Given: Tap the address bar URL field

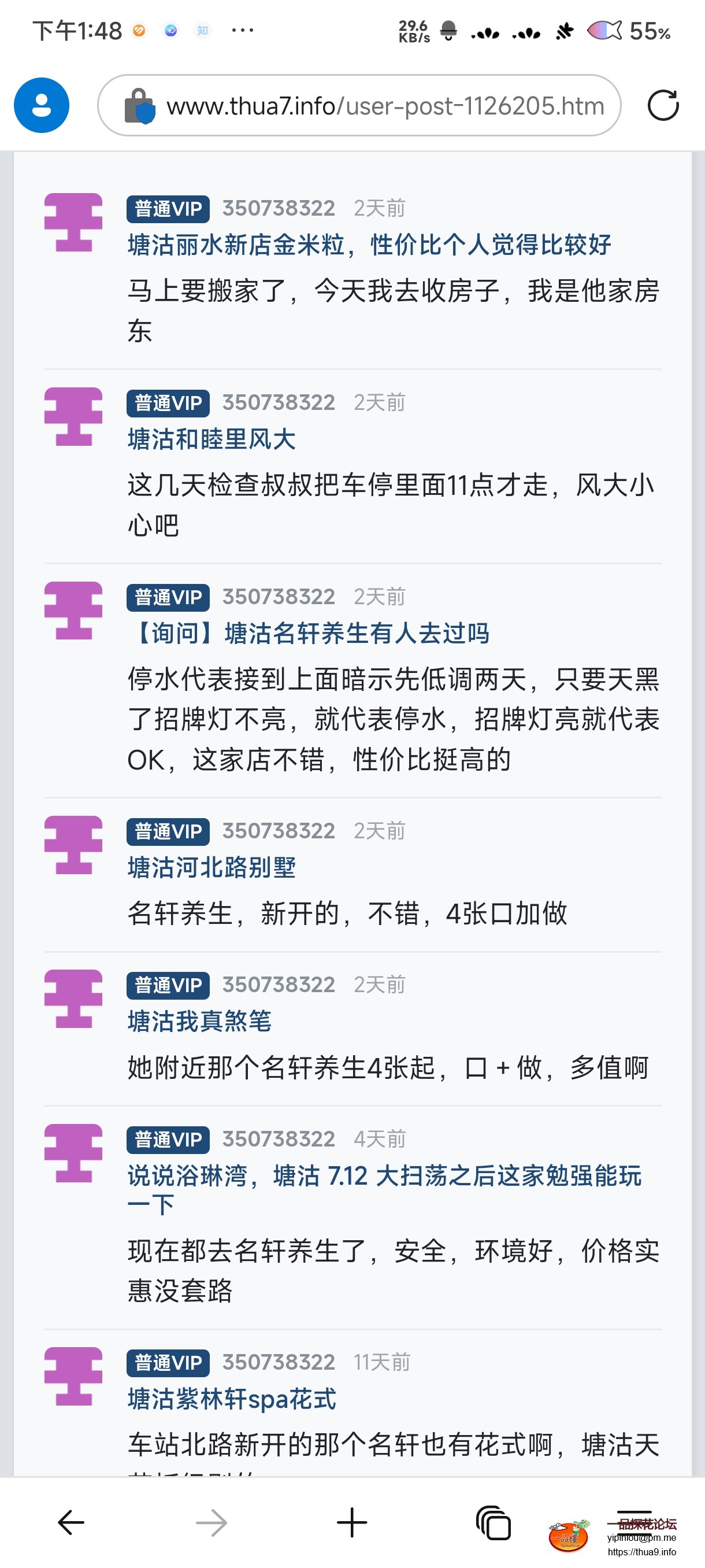Looking at the screenshot, I should pos(384,106).
